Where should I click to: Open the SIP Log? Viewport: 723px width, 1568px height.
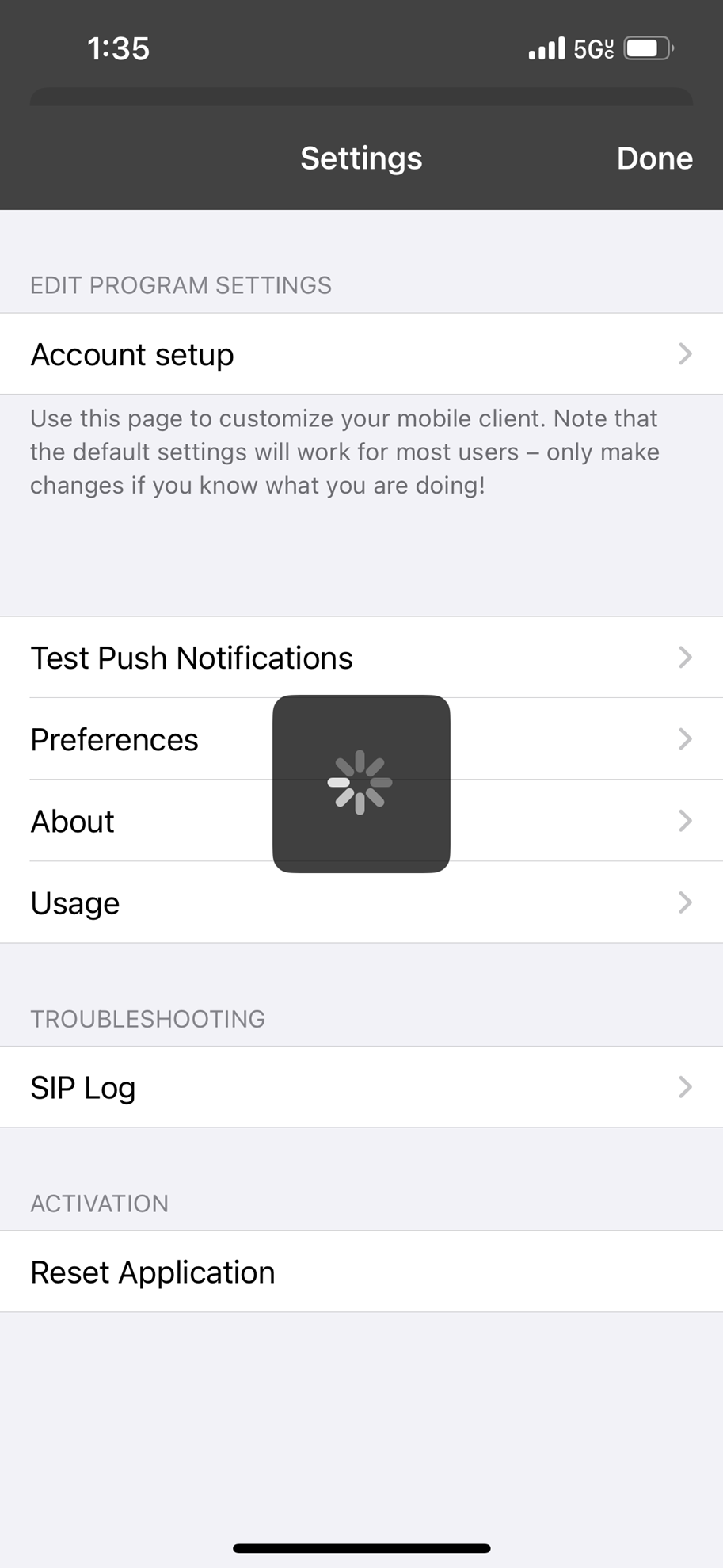(361, 1087)
